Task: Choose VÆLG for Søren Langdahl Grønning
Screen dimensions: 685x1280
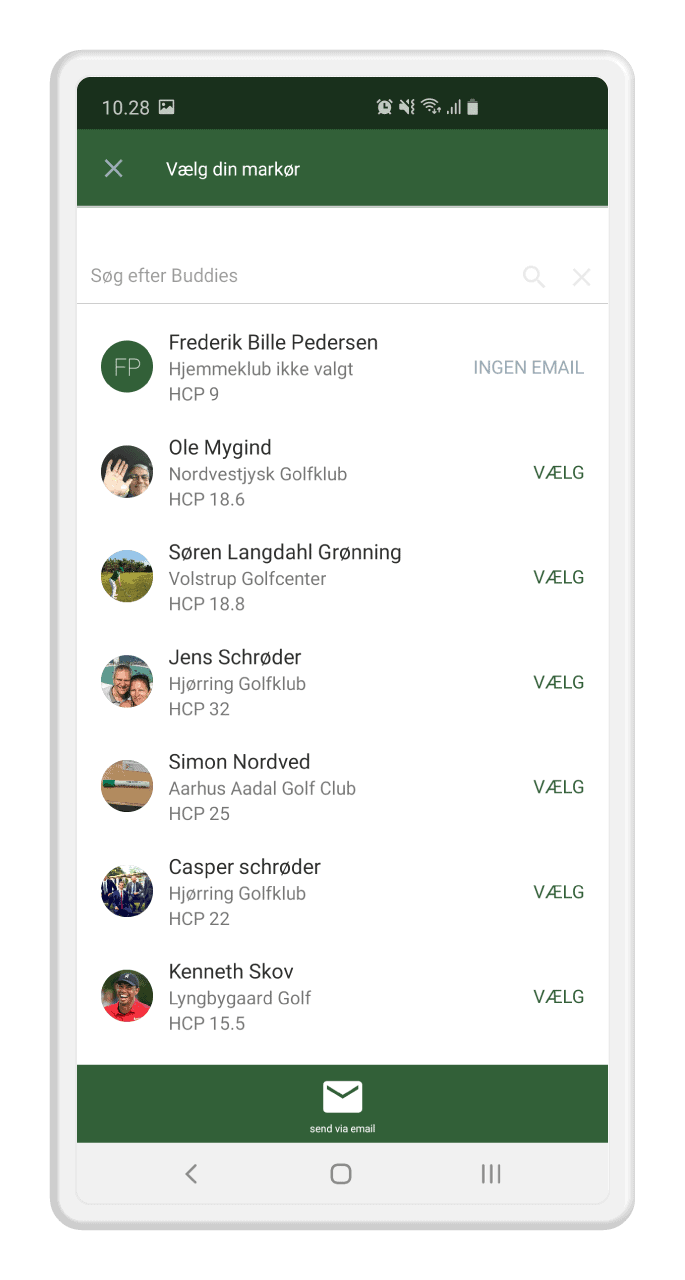Action: 558,578
